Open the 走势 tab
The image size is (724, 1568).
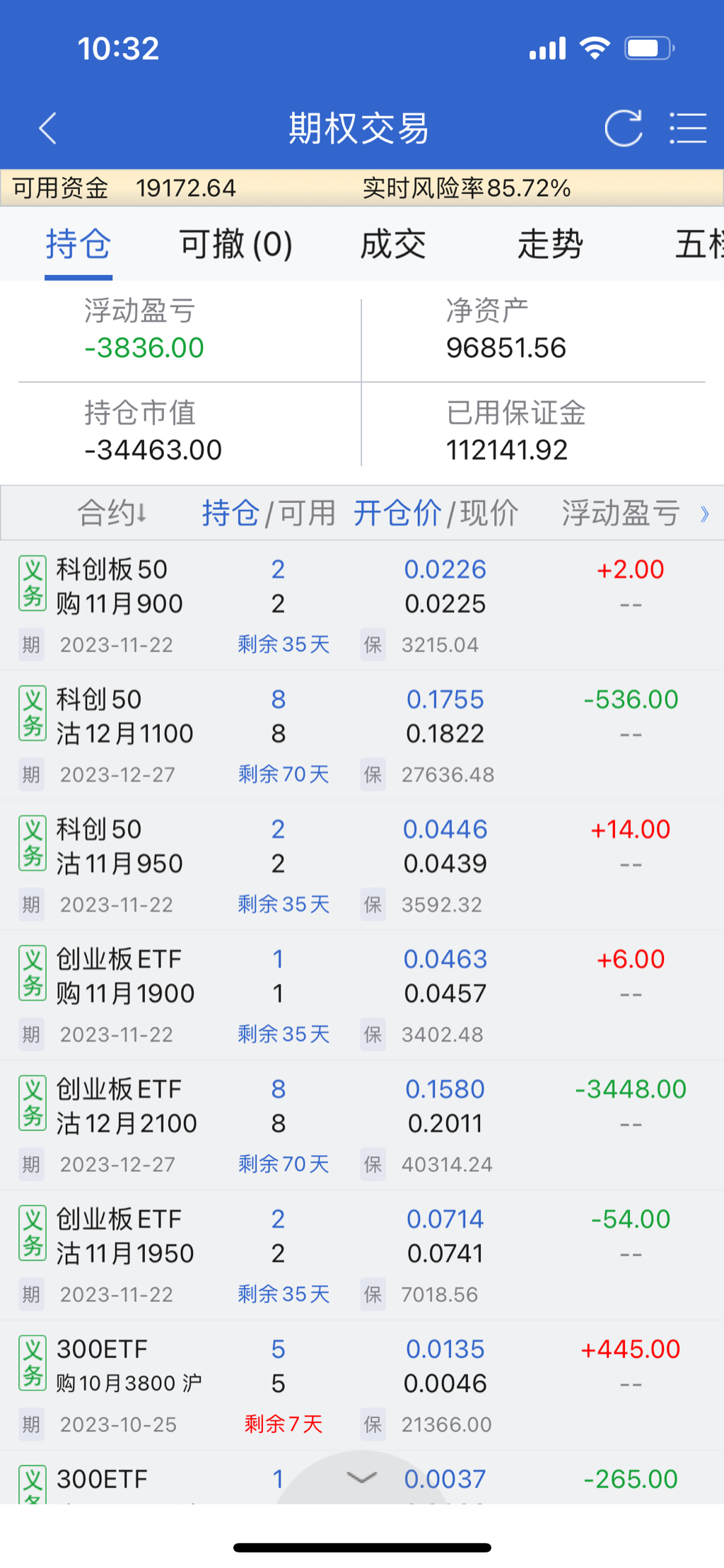tap(550, 245)
